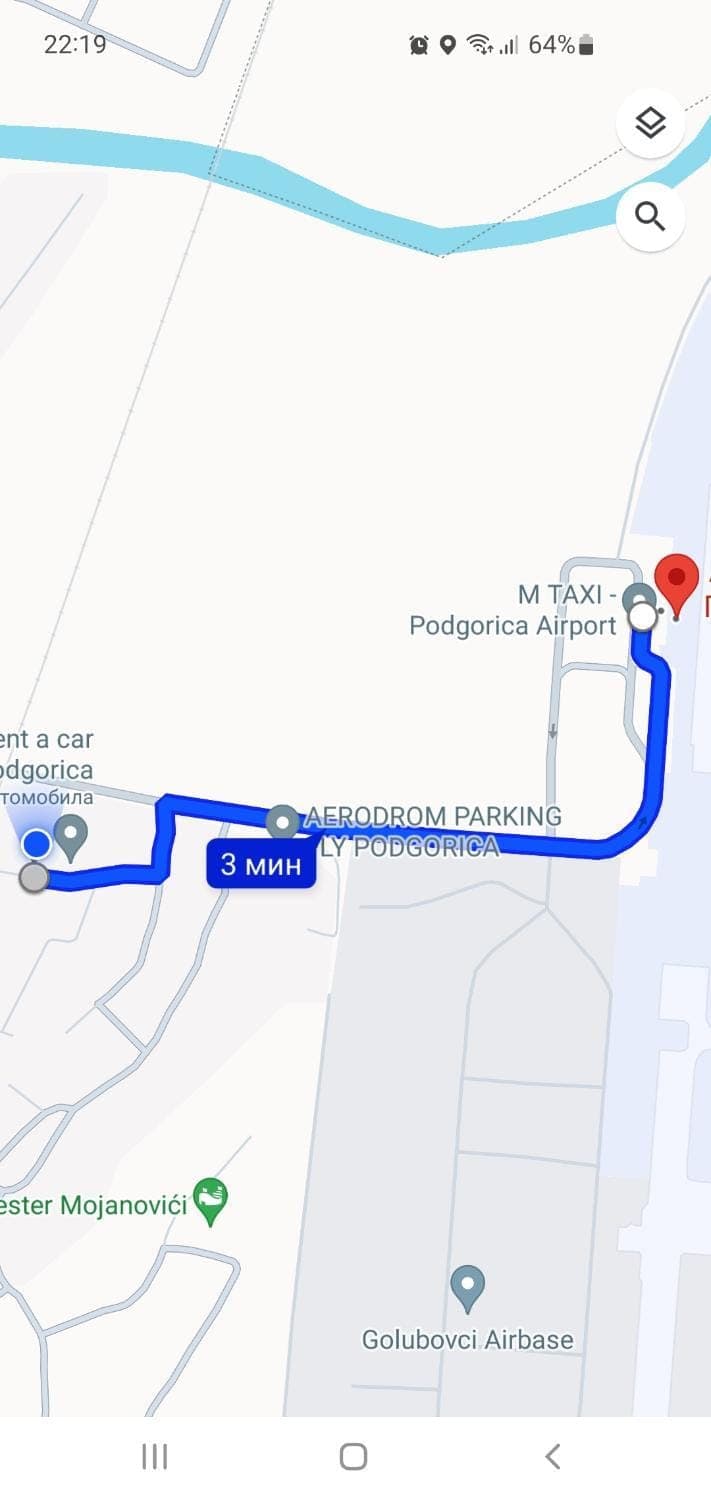This screenshot has width=711, height=1500.
Task: Open the Golubovci Airbase place marker
Action: [x=467, y=1286]
